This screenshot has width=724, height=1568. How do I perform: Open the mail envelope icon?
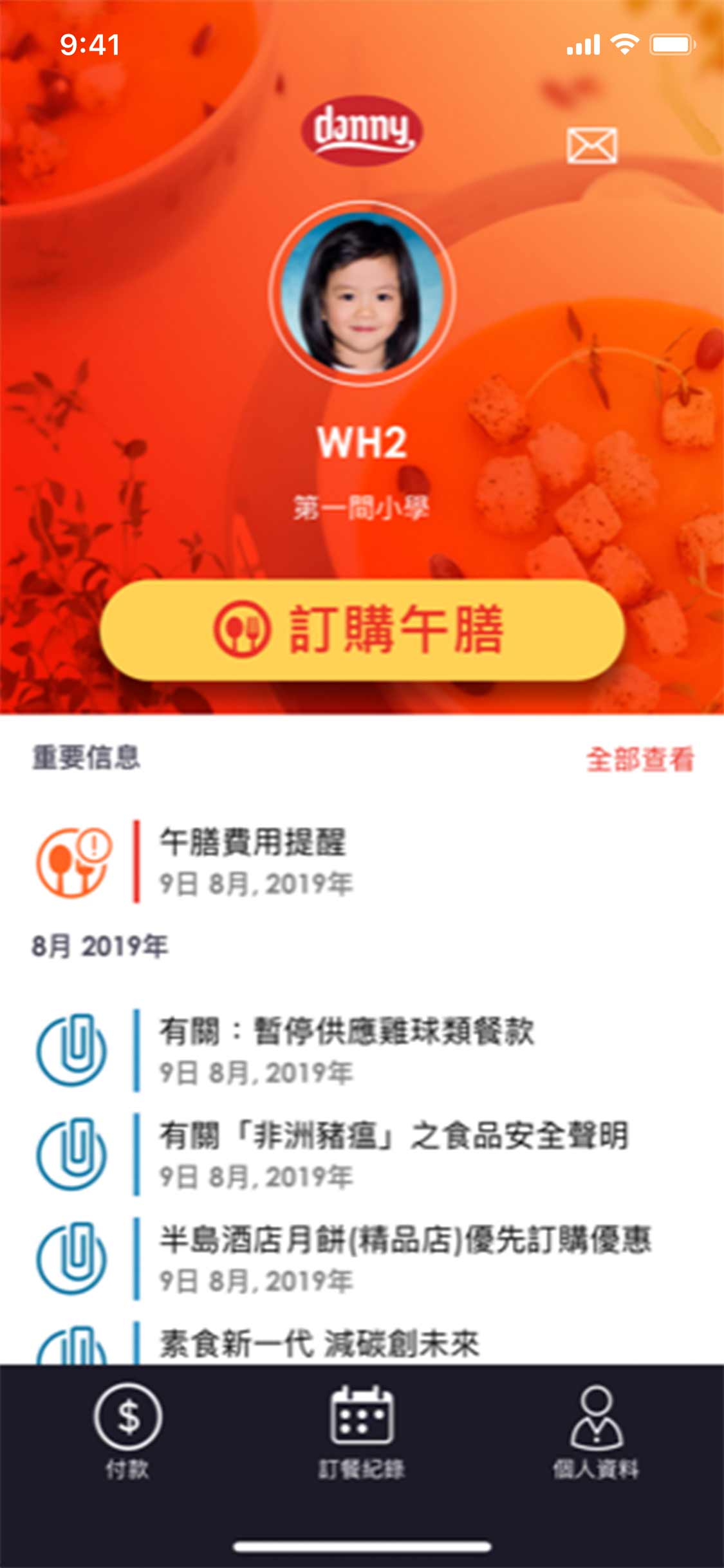point(591,145)
